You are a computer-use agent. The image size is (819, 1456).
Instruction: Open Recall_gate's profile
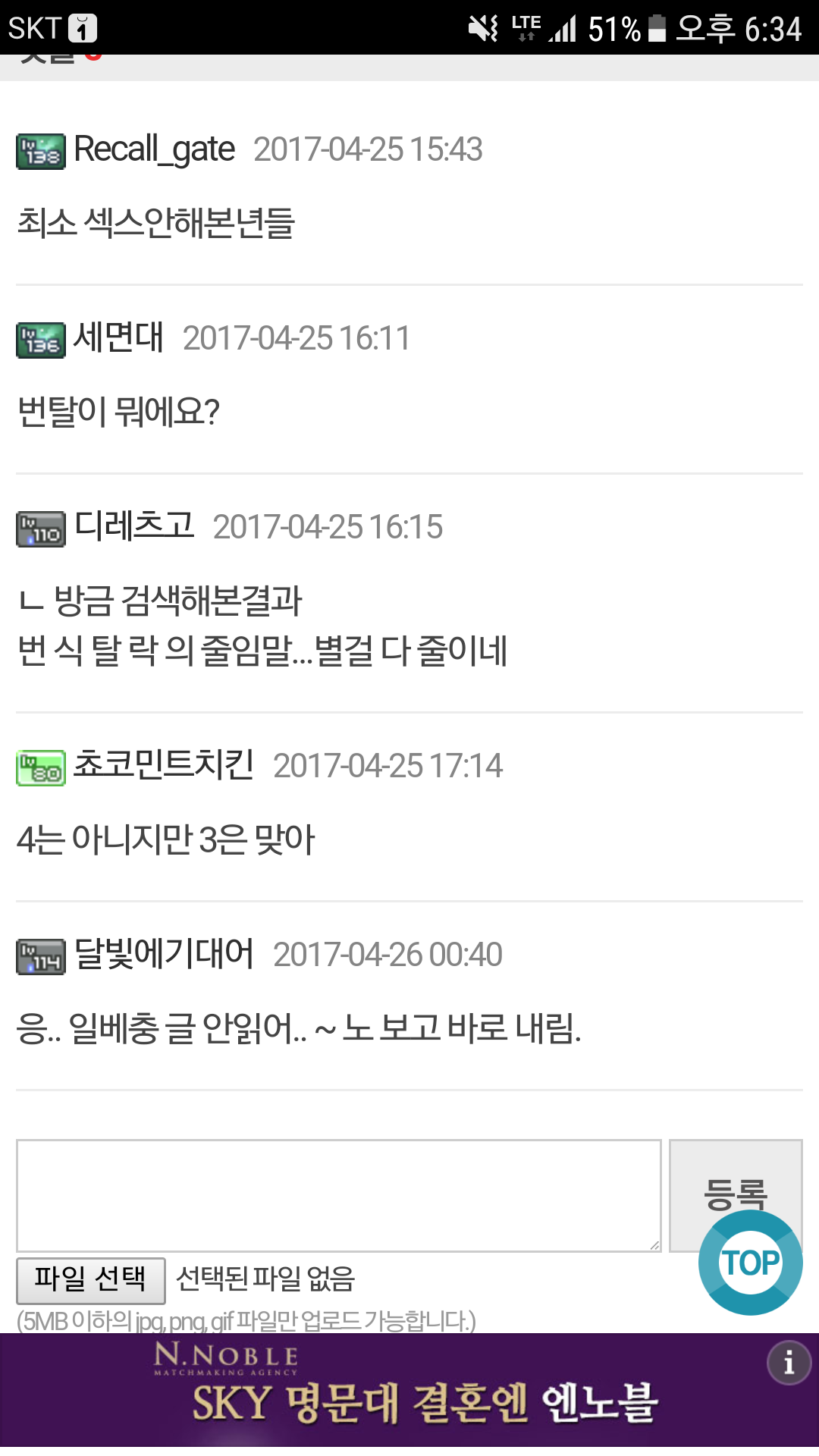(154, 149)
